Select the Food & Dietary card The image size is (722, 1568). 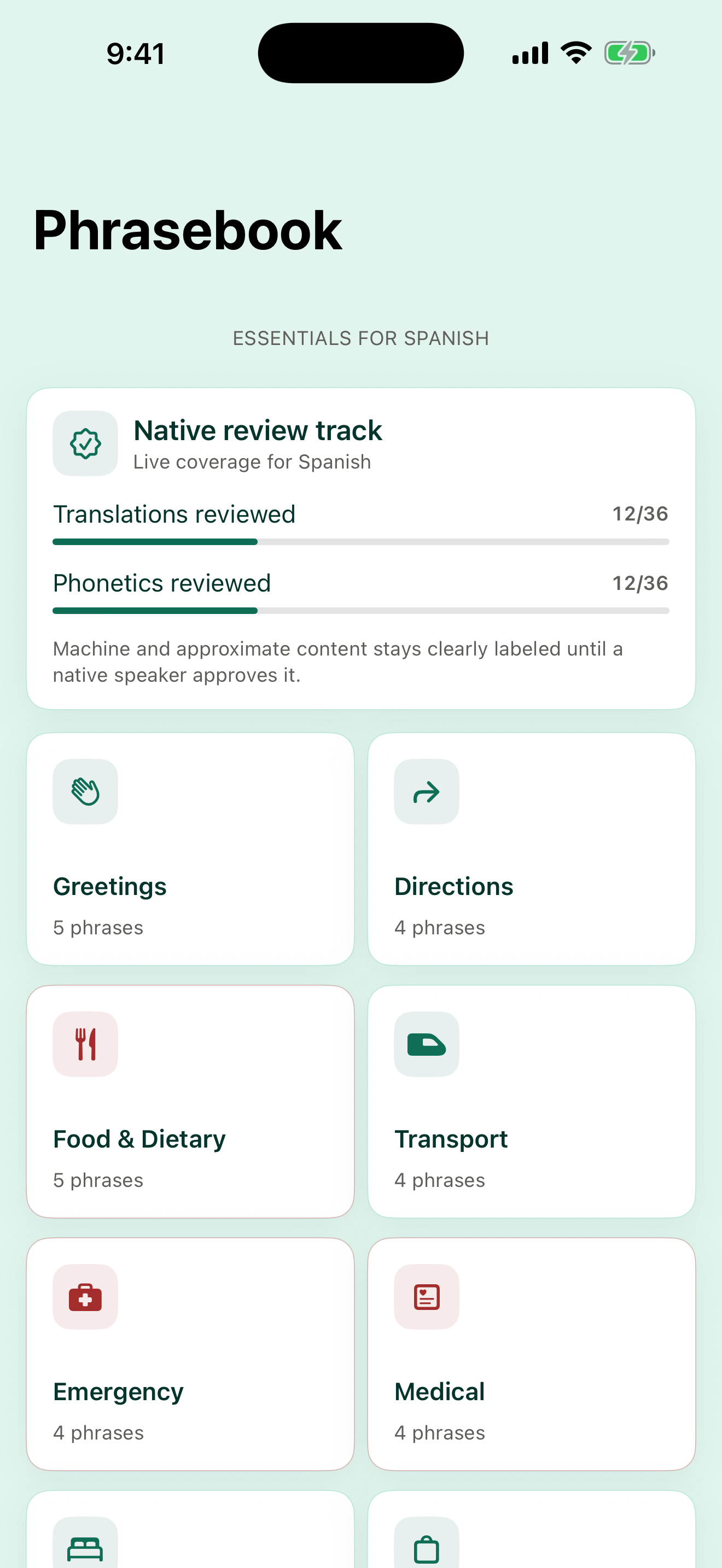[190, 1101]
